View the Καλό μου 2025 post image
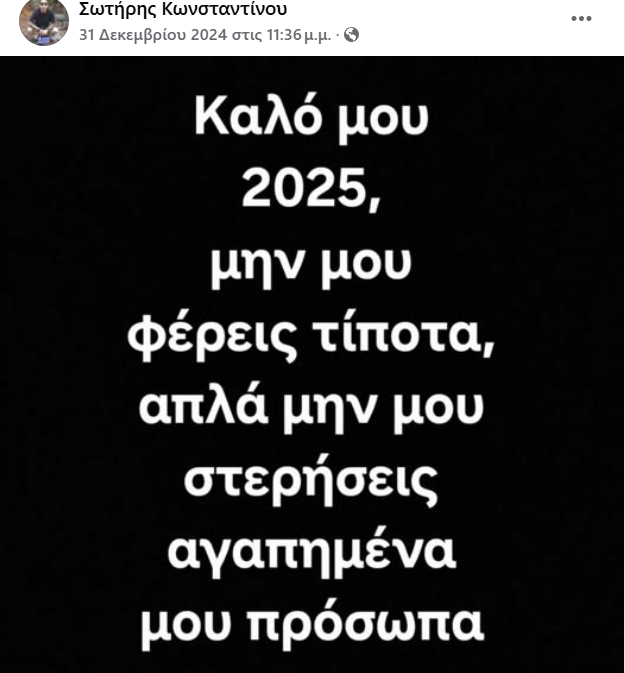 click(312, 365)
